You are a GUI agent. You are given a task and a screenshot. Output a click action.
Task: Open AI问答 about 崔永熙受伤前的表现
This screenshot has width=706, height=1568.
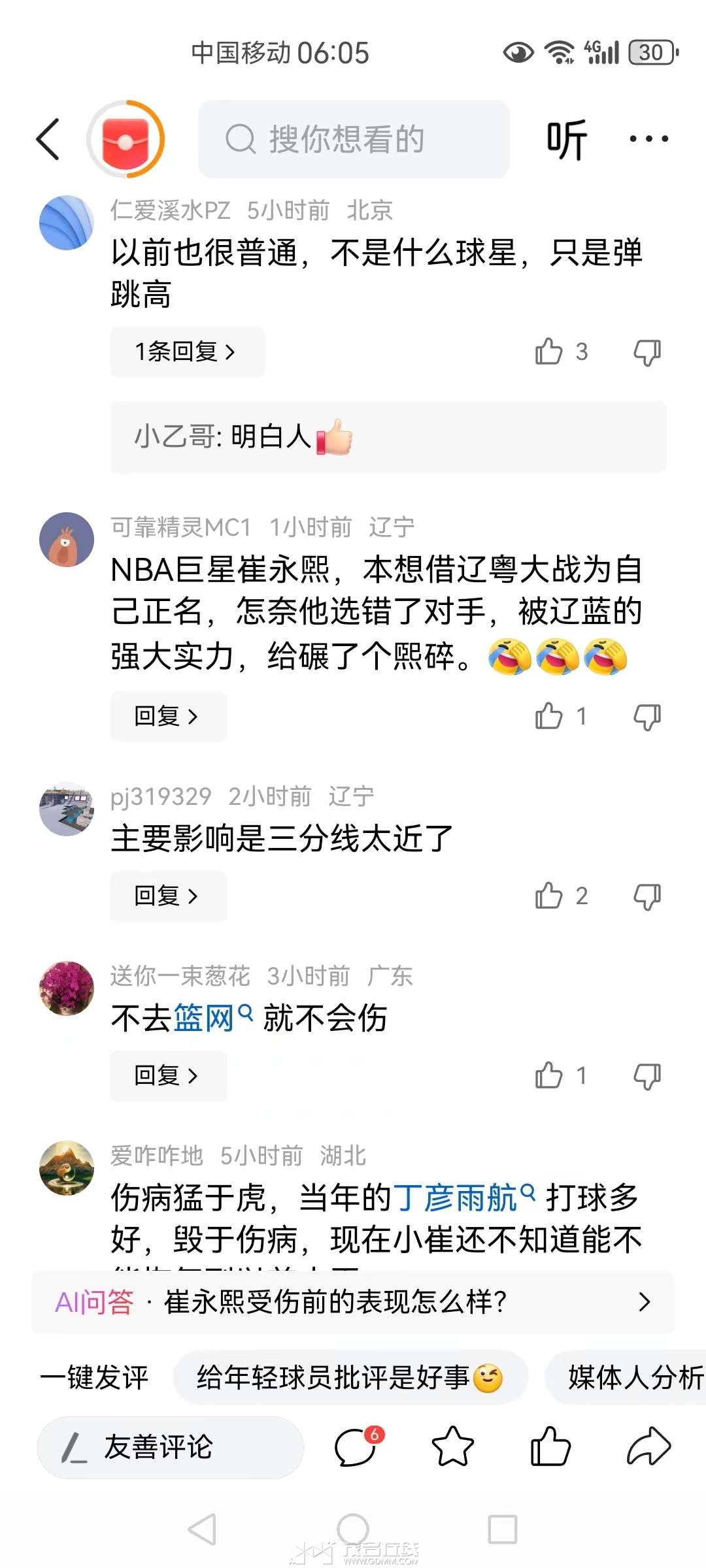(353, 1302)
